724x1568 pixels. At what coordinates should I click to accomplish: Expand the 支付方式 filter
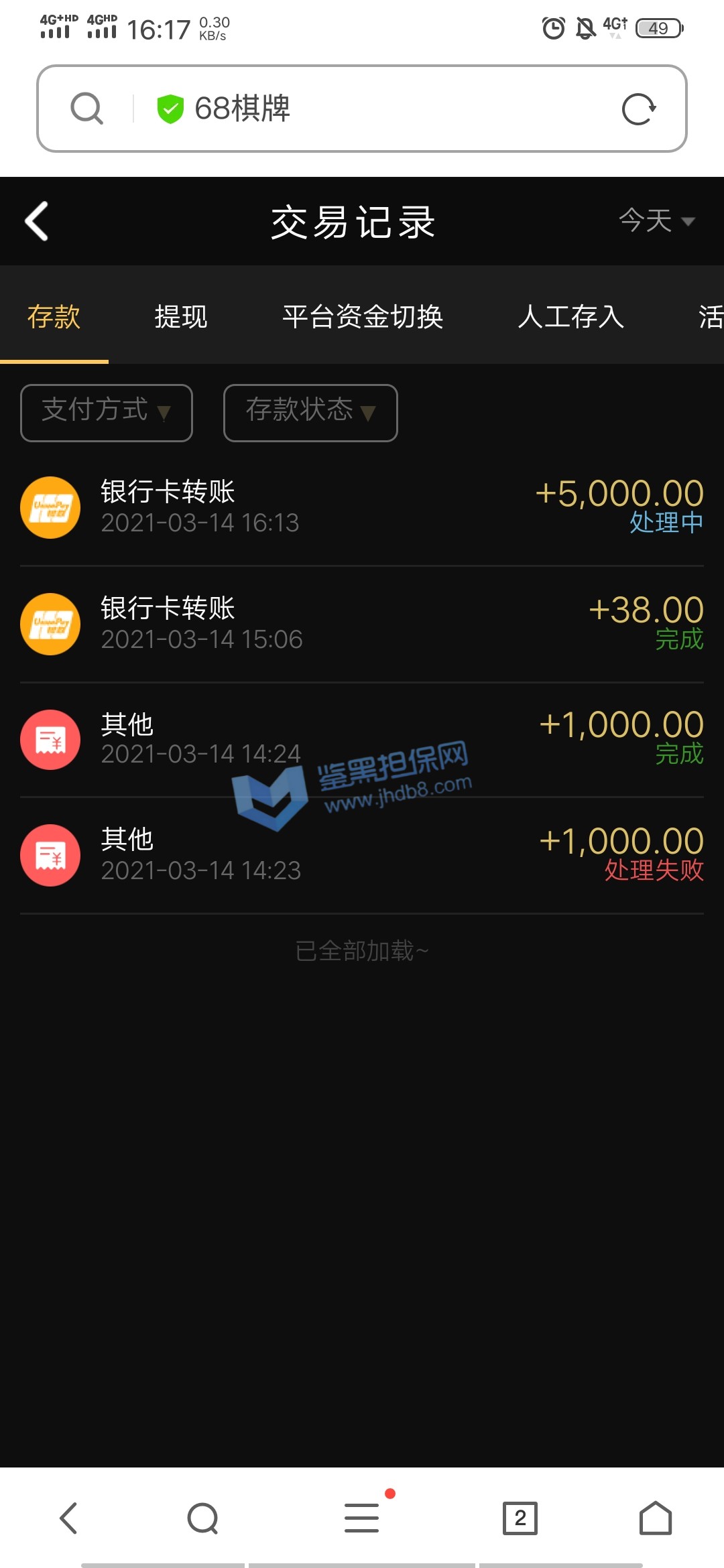pyautogui.click(x=107, y=412)
